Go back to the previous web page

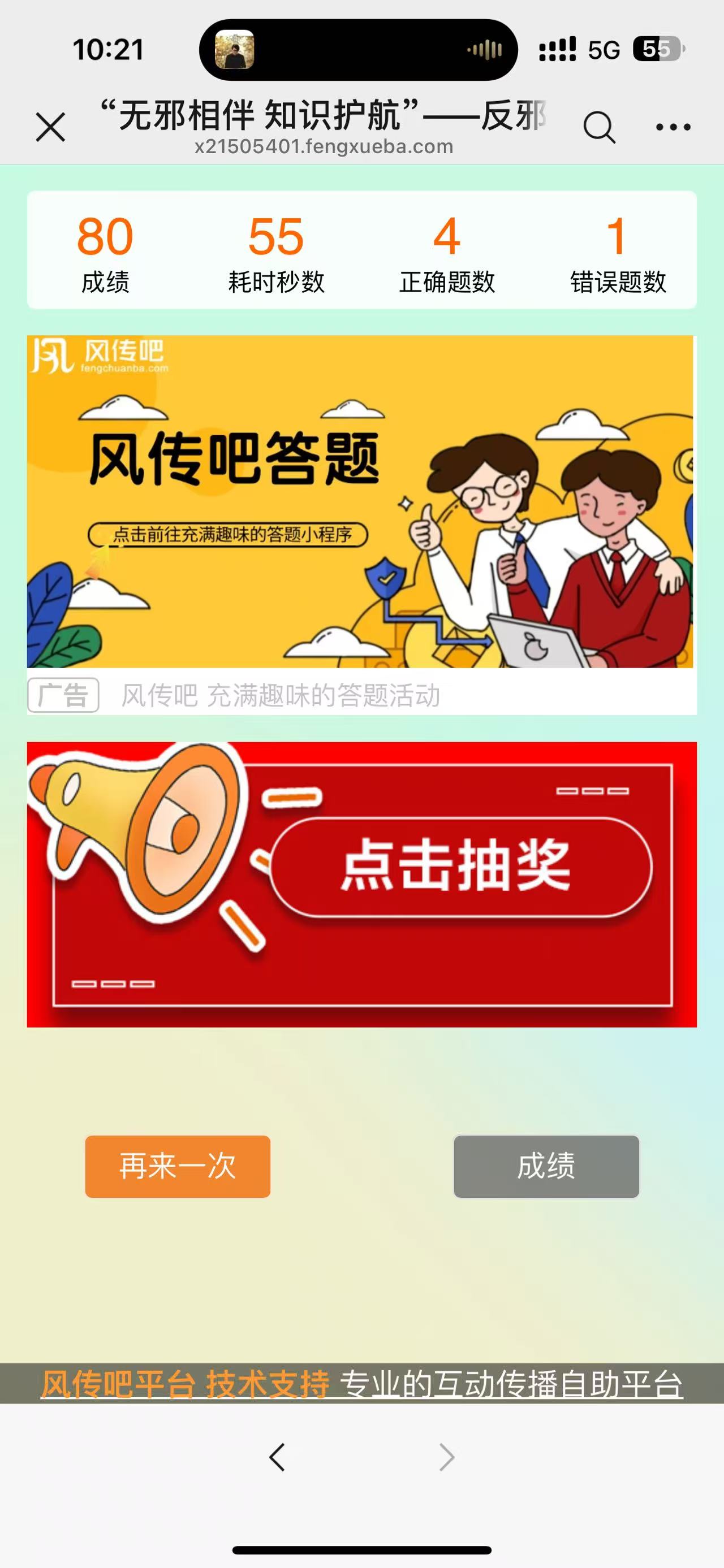point(277,1457)
